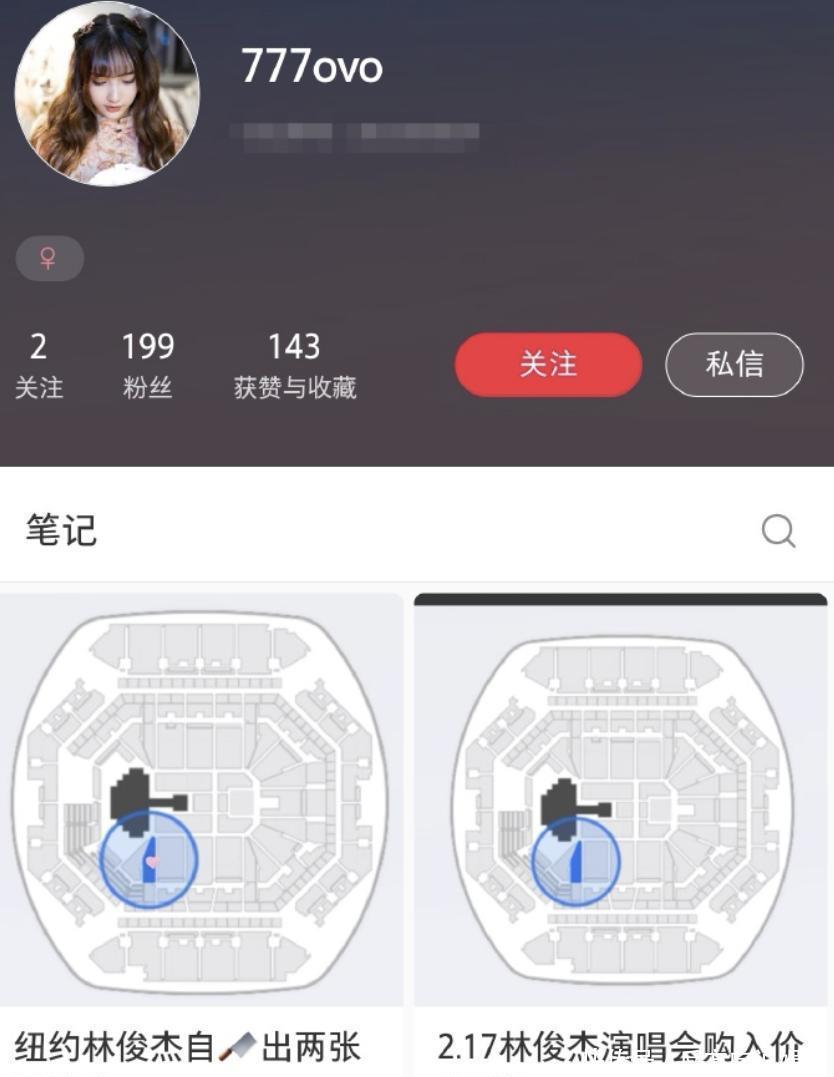Search this user's notes

coord(778,531)
